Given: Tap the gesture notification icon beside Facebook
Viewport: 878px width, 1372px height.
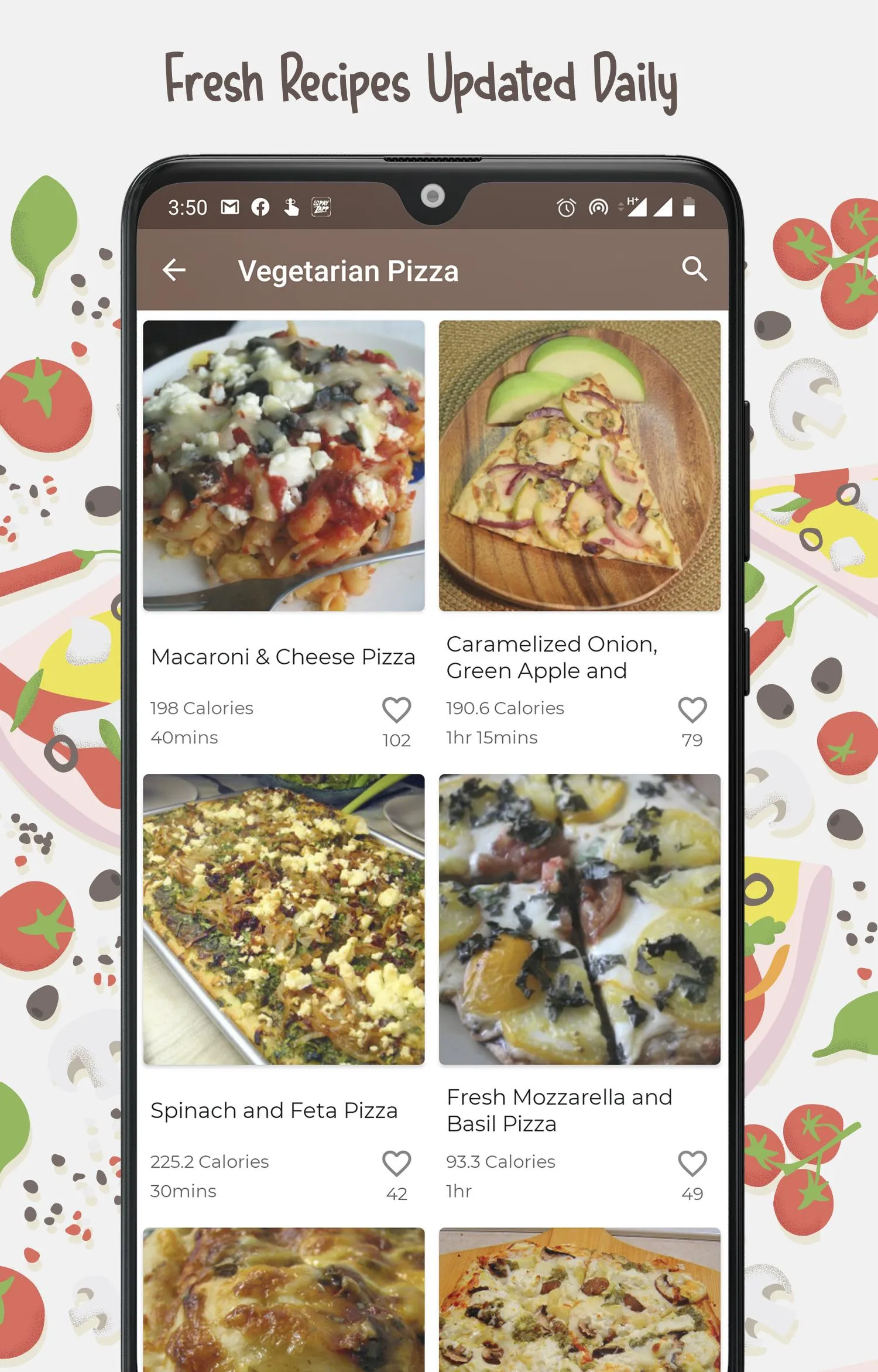Looking at the screenshot, I should coord(290,207).
